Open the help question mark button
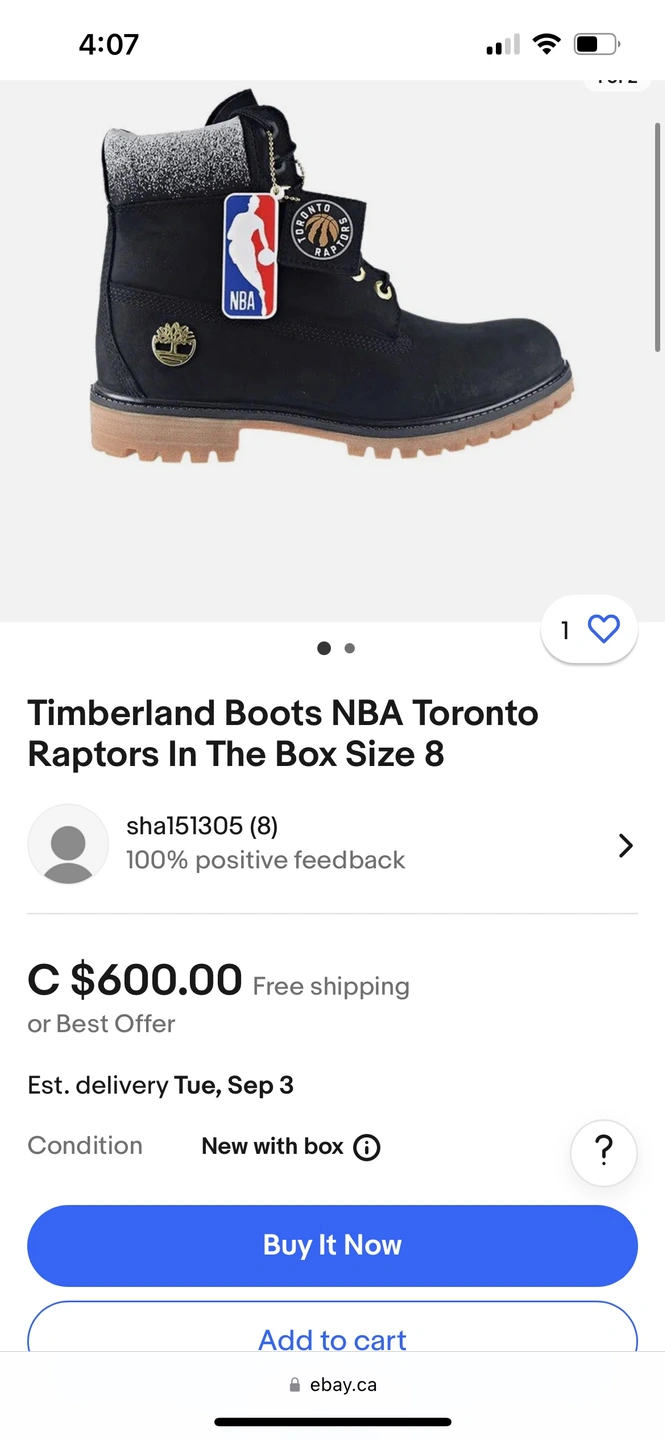 tap(604, 1152)
